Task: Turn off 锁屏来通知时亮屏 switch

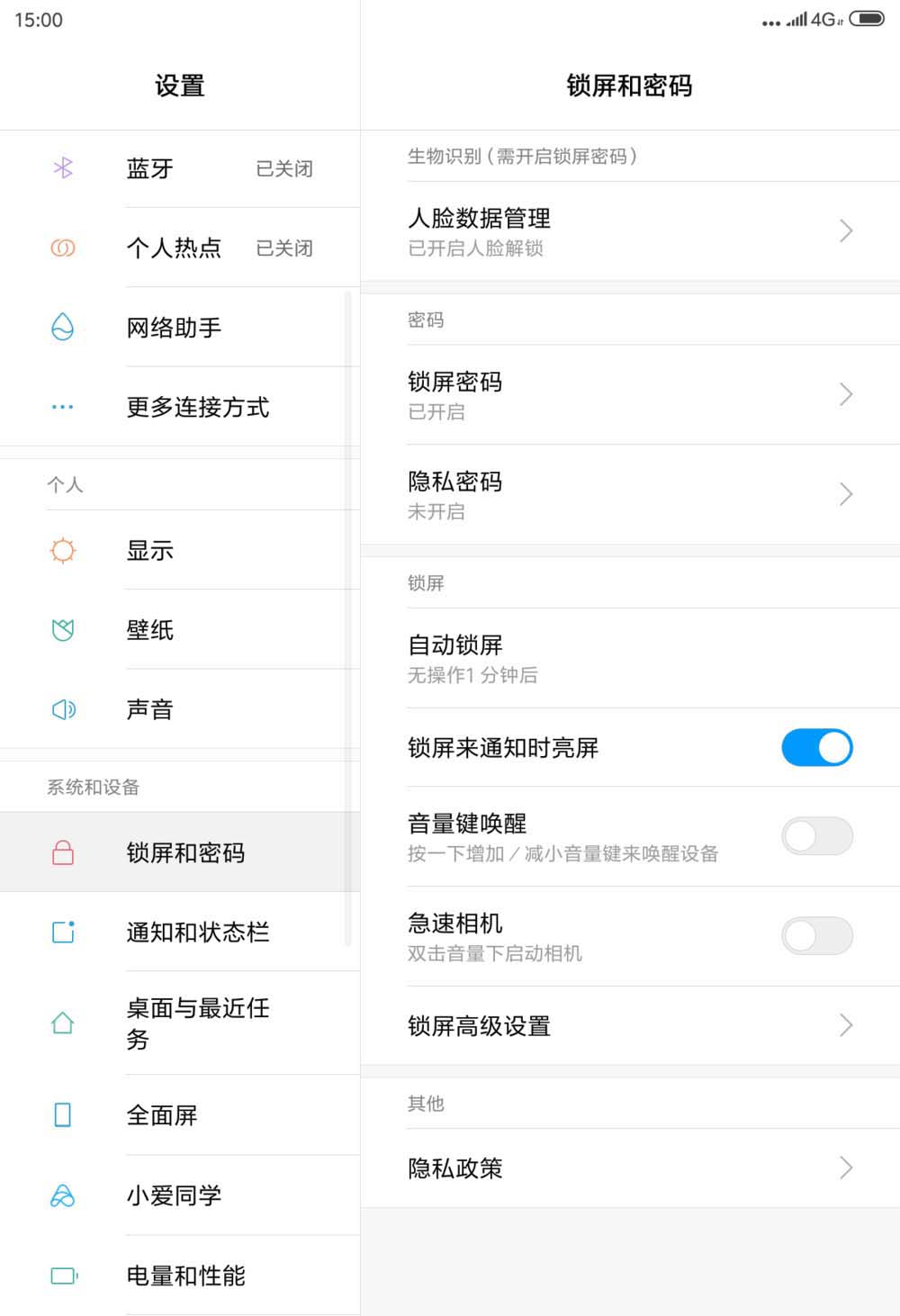Action: coord(816,747)
